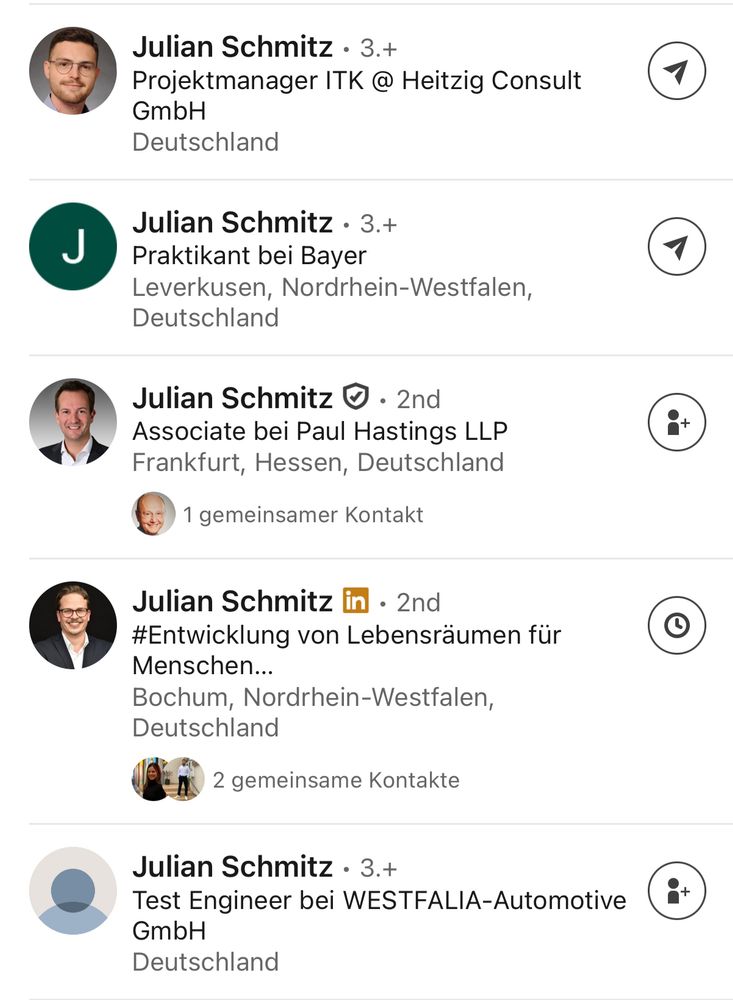Send message to Julian Schmitz at Heitzig Consult
Viewport: 733px width, 1000px height.
pyautogui.click(x=677, y=71)
